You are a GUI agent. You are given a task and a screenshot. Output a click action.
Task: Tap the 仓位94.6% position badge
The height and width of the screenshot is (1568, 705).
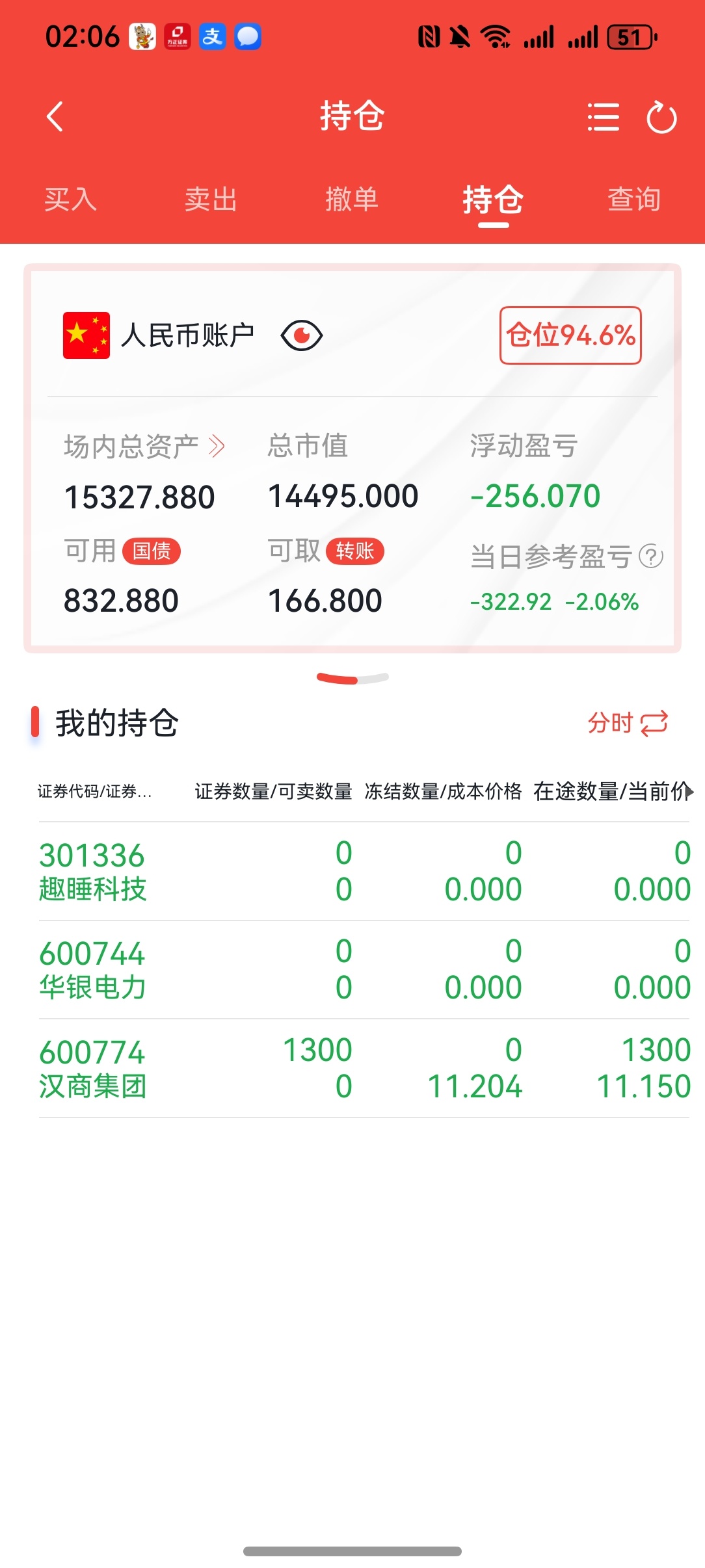[570, 335]
